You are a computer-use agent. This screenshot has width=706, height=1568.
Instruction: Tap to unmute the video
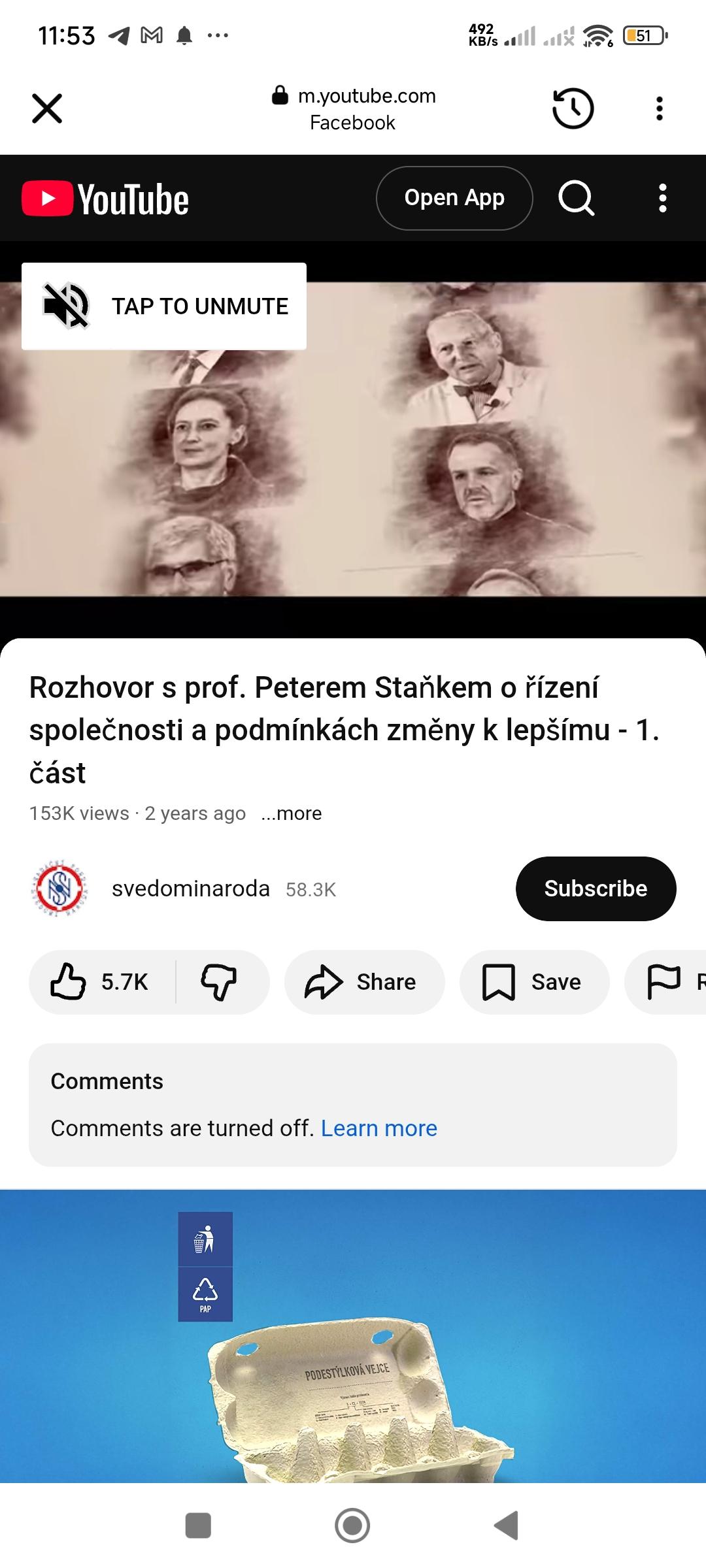coord(164,306)
